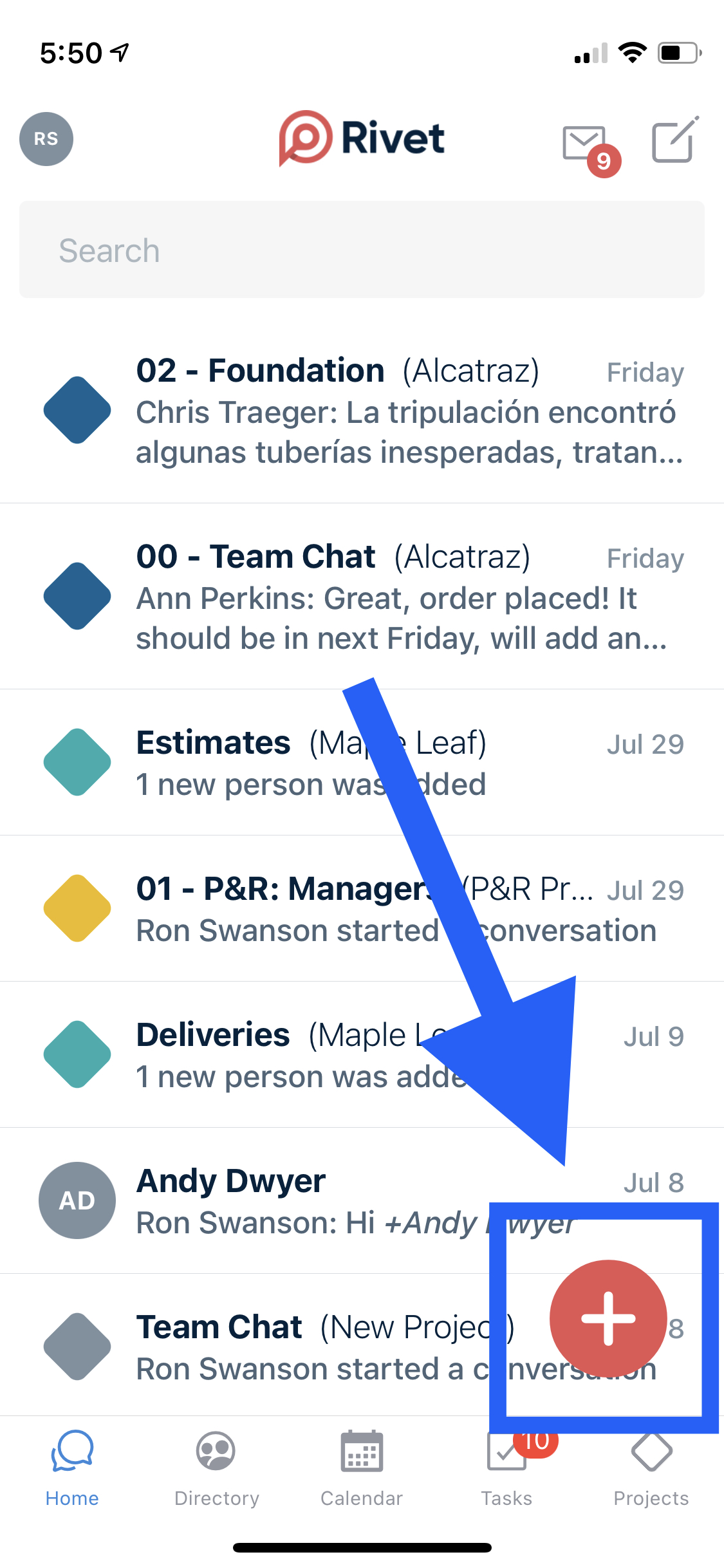The height and width of the screenshot is (1568, 724).
Task: Compose a new message with pencil icon
Action: point(675,139)
